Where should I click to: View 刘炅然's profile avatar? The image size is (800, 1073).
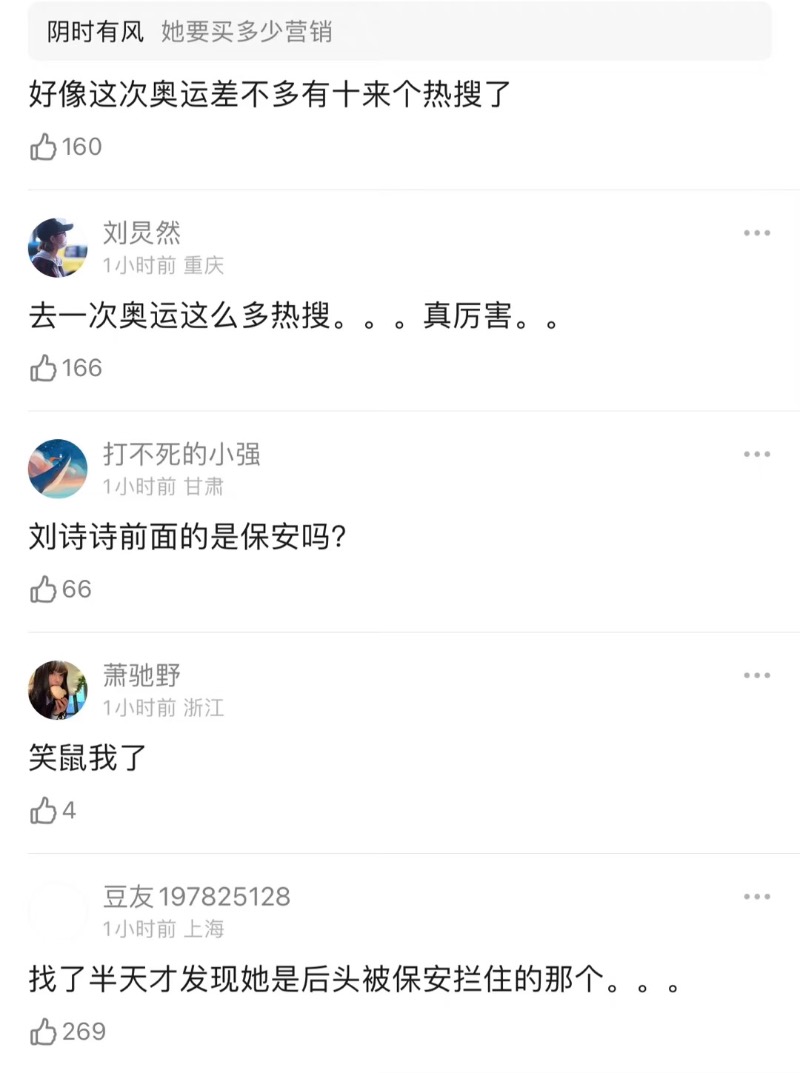pyautogui.click(x=58, y=247)
